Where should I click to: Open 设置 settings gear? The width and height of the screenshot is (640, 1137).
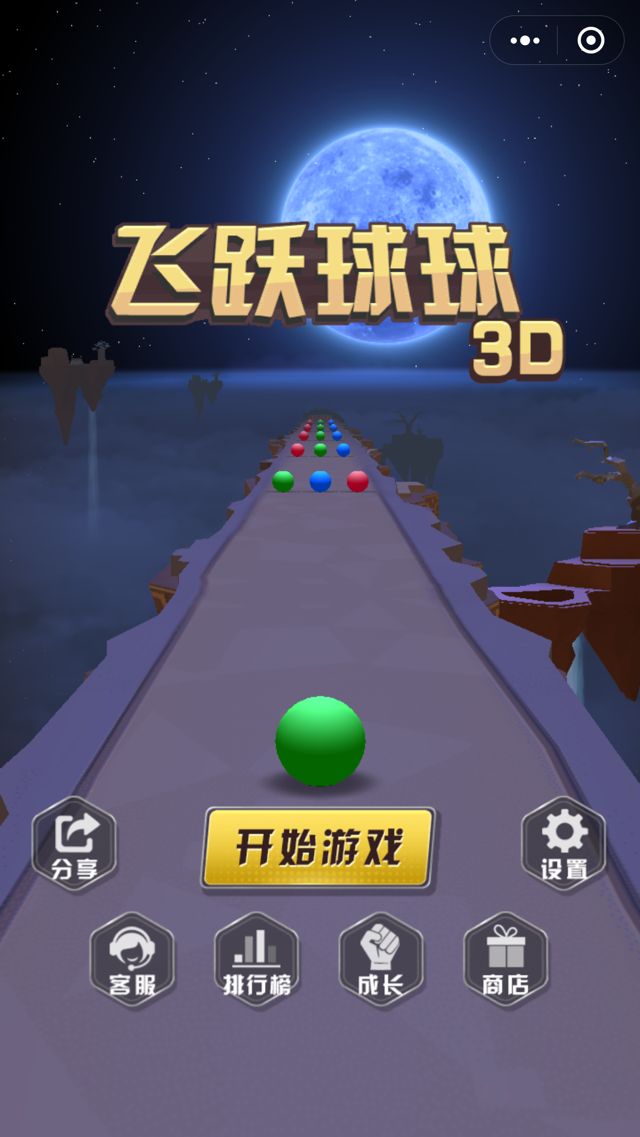(x=564, y=843)
